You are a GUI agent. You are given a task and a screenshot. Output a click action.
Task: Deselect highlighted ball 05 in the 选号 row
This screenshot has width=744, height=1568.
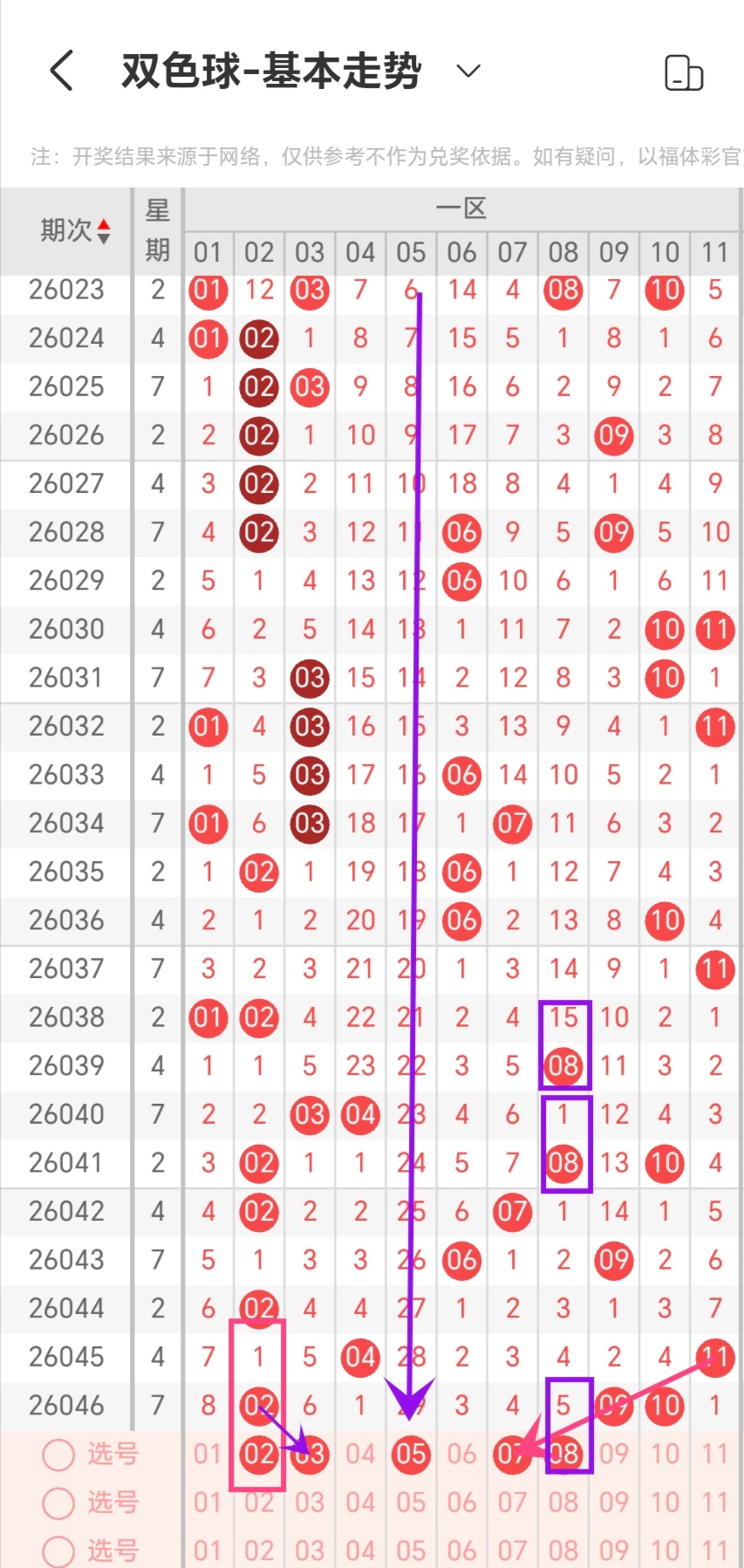click(411, 1454)
